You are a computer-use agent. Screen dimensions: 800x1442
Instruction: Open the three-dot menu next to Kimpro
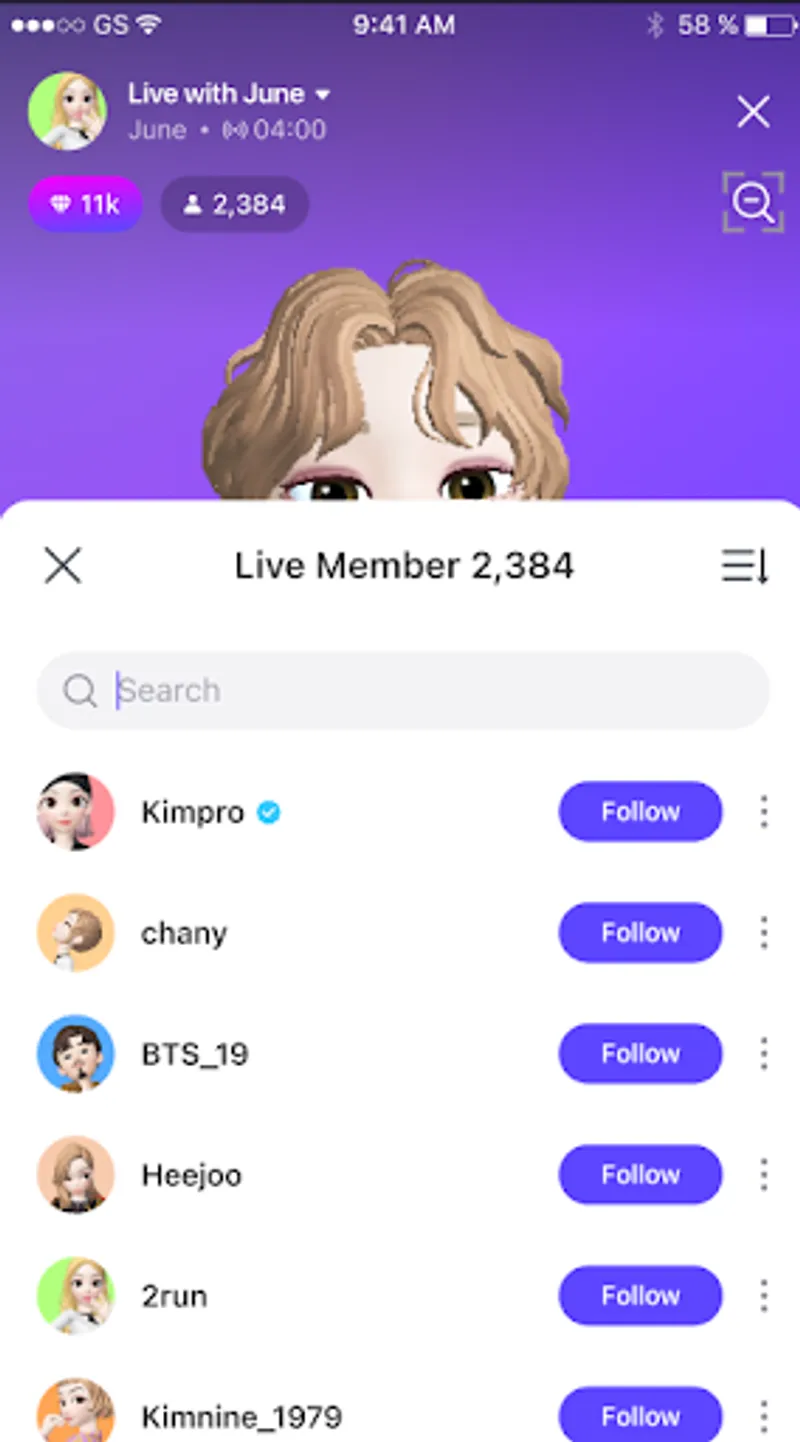pyautogui.click(x=764, y=812)
